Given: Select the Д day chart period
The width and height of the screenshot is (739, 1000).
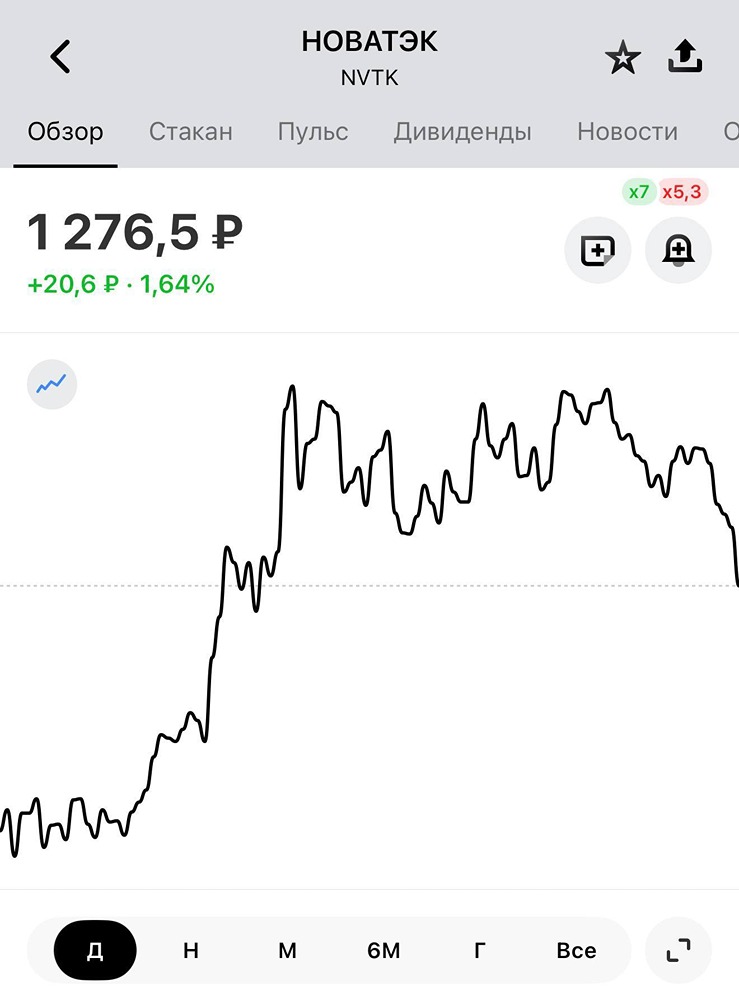Looking at the screenshot, I should tap(95, 950).
